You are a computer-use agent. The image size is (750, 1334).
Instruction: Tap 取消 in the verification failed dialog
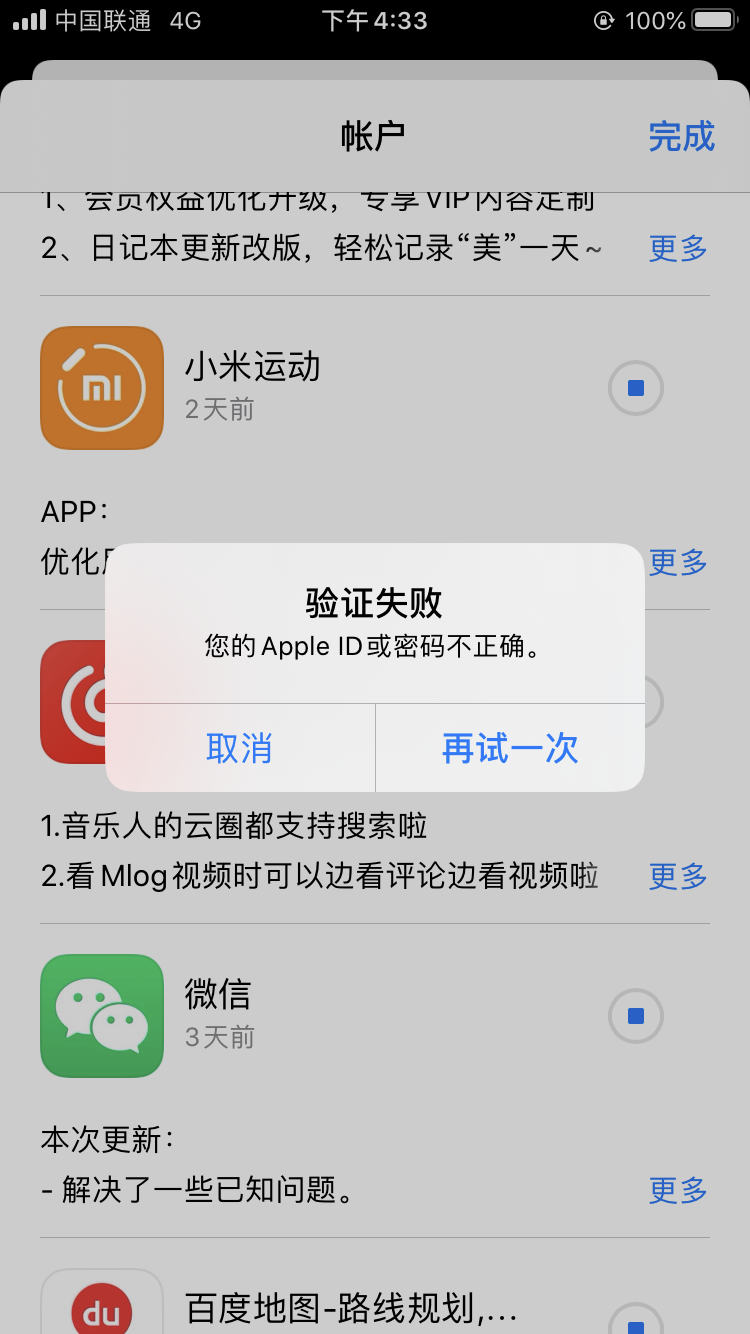[239, 748]
